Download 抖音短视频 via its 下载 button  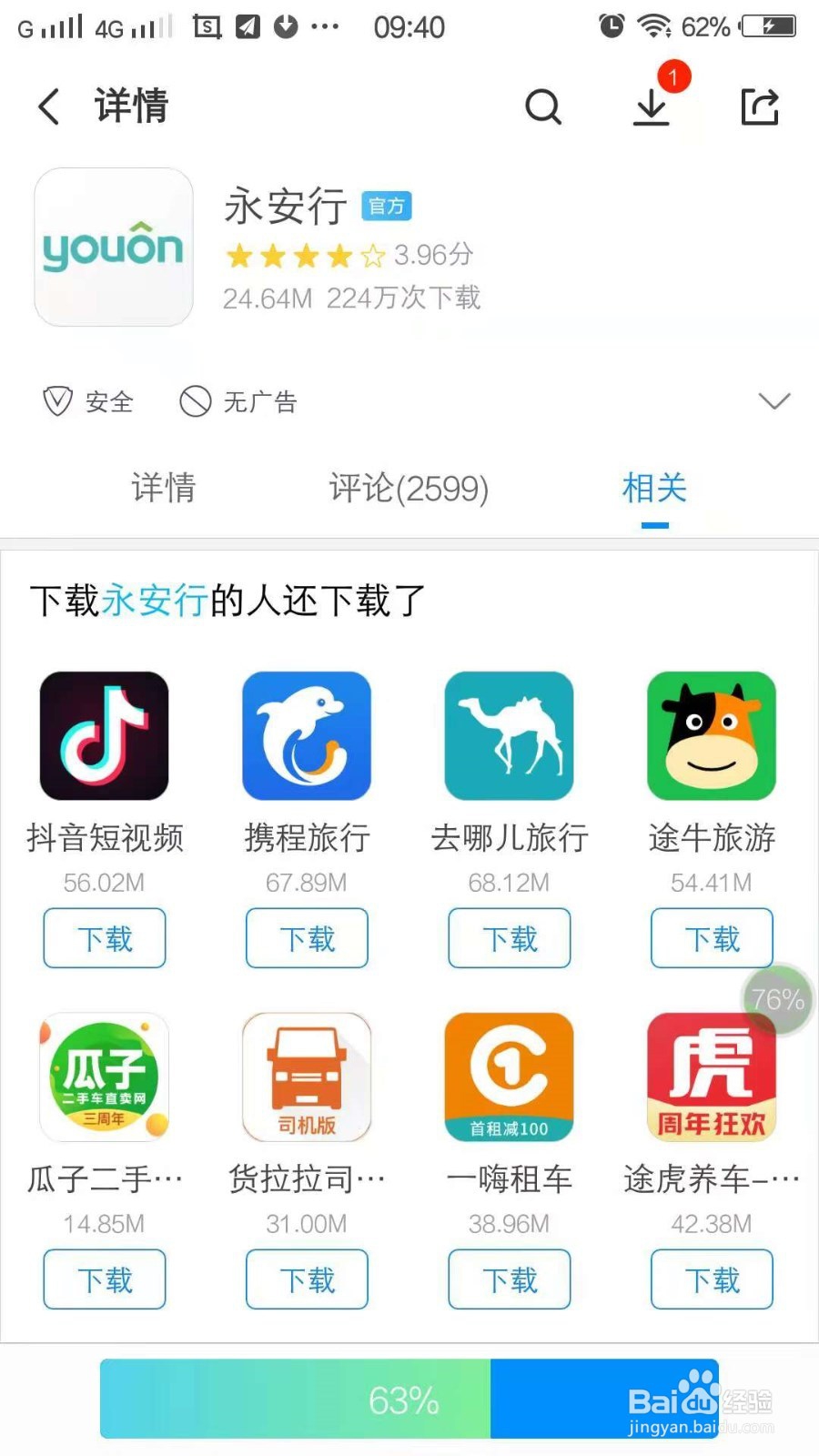tap(104, 938)
